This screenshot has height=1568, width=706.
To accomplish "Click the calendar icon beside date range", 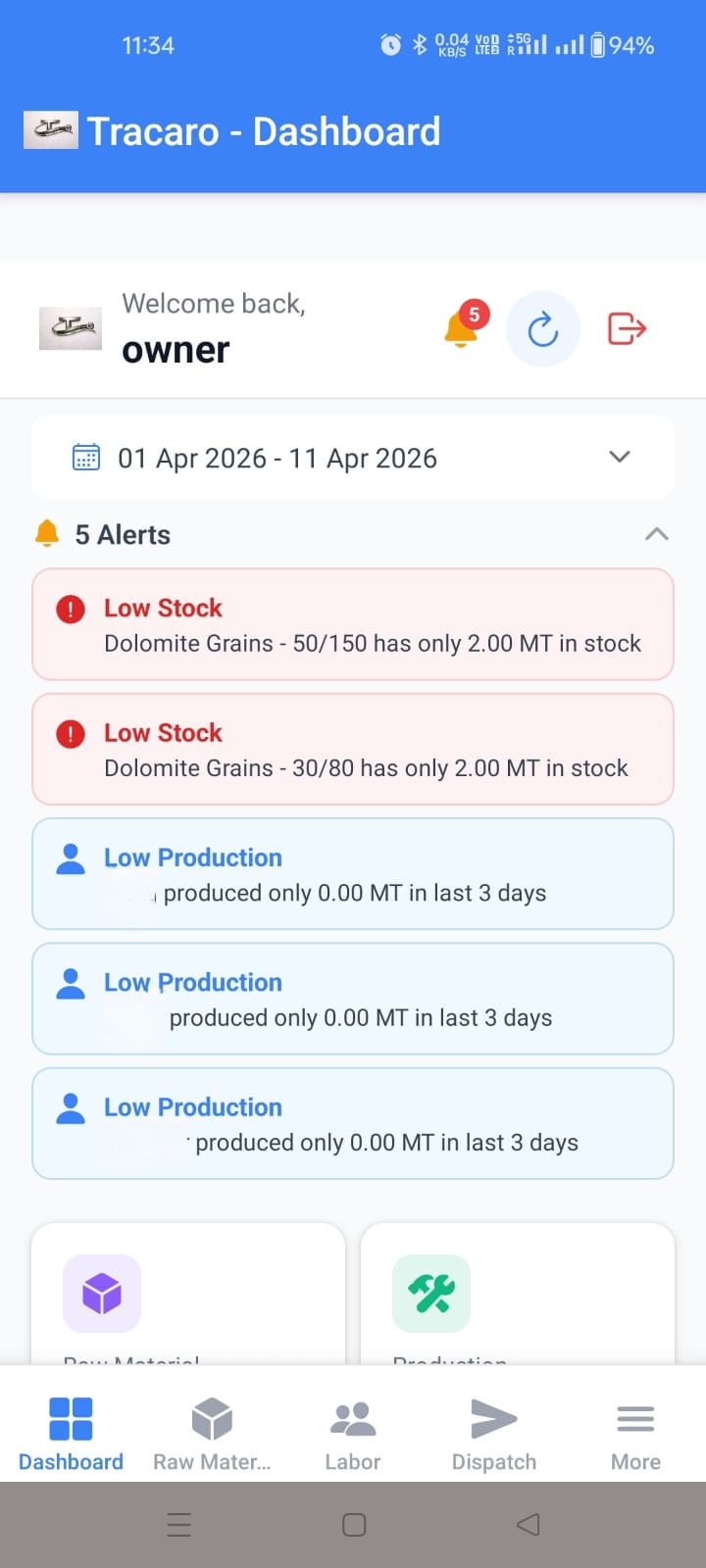I will tap(86, 457).
